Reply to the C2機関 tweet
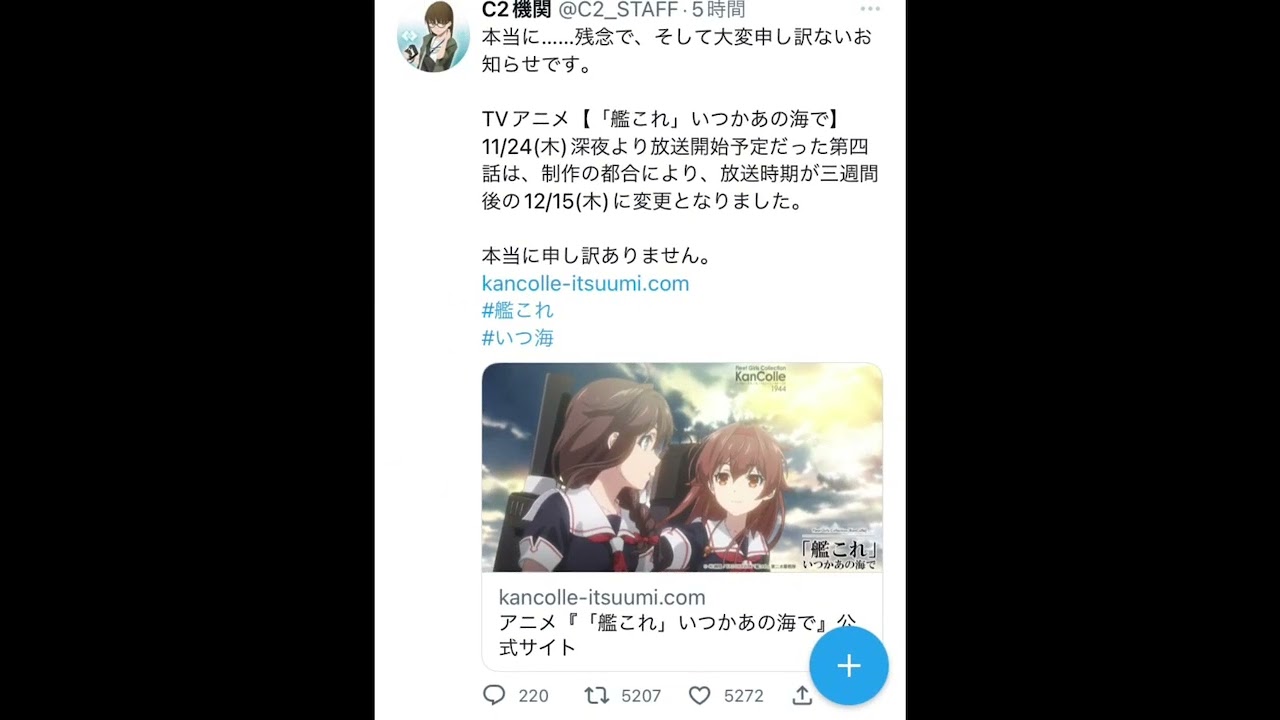The width and height of the screenshot is (1280, 720). [x=495, y=695]
